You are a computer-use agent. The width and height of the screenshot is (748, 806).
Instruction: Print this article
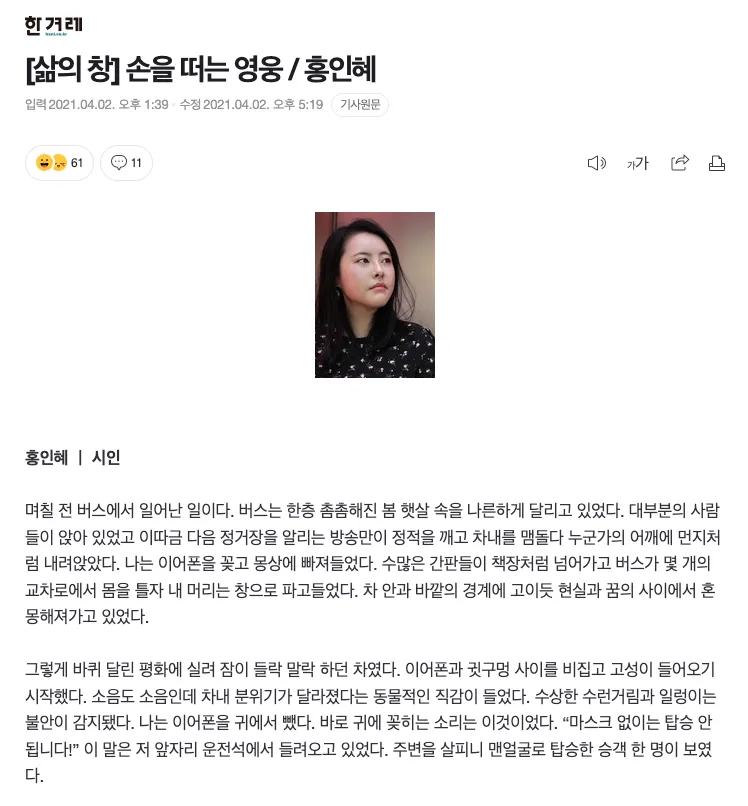[x=717, y=163]
